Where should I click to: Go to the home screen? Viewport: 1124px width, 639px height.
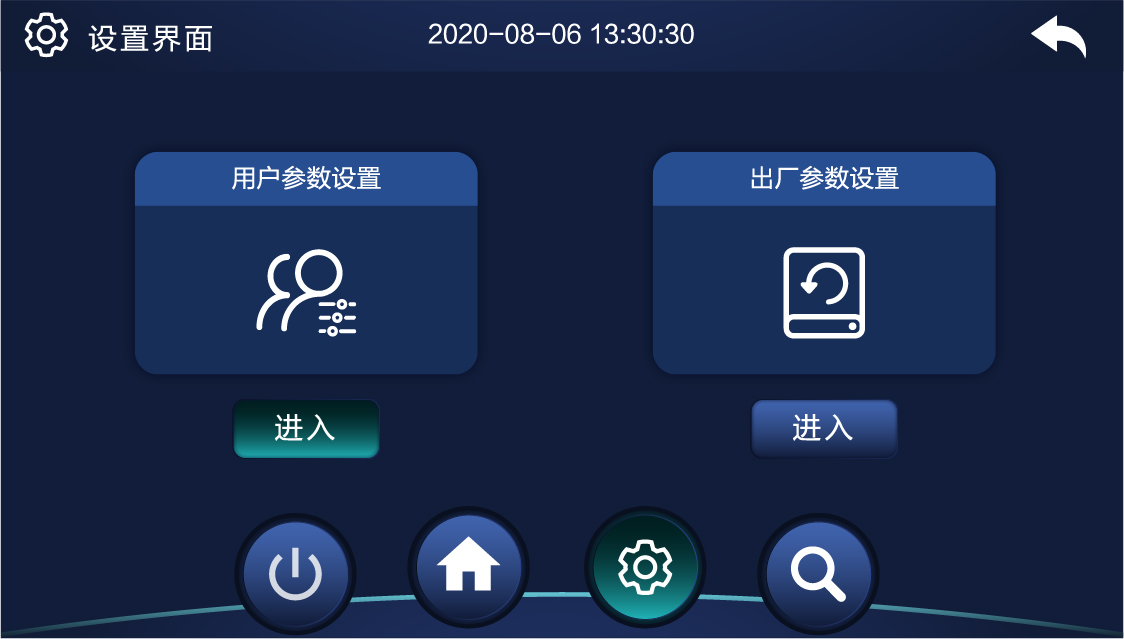(468, 570)
